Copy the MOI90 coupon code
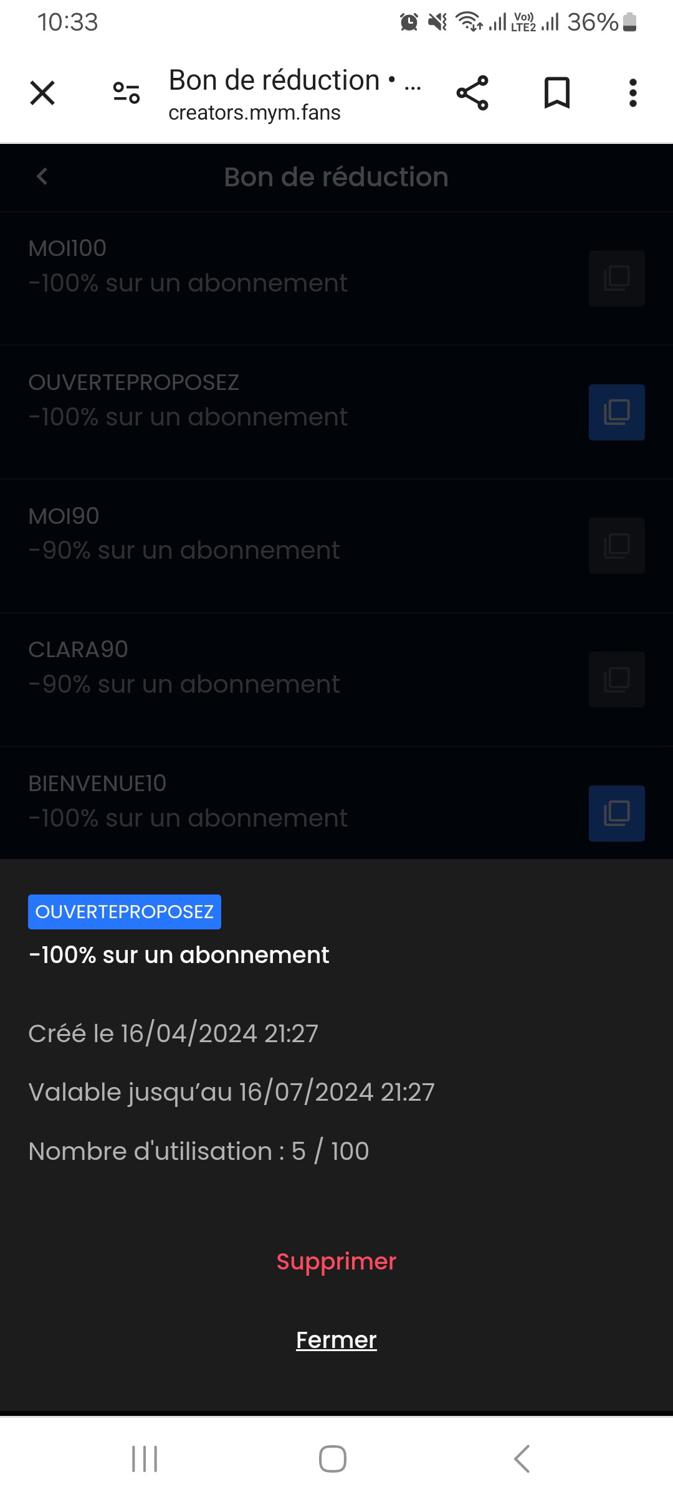This screenshot has height=1500, width=673. [616, 546]
